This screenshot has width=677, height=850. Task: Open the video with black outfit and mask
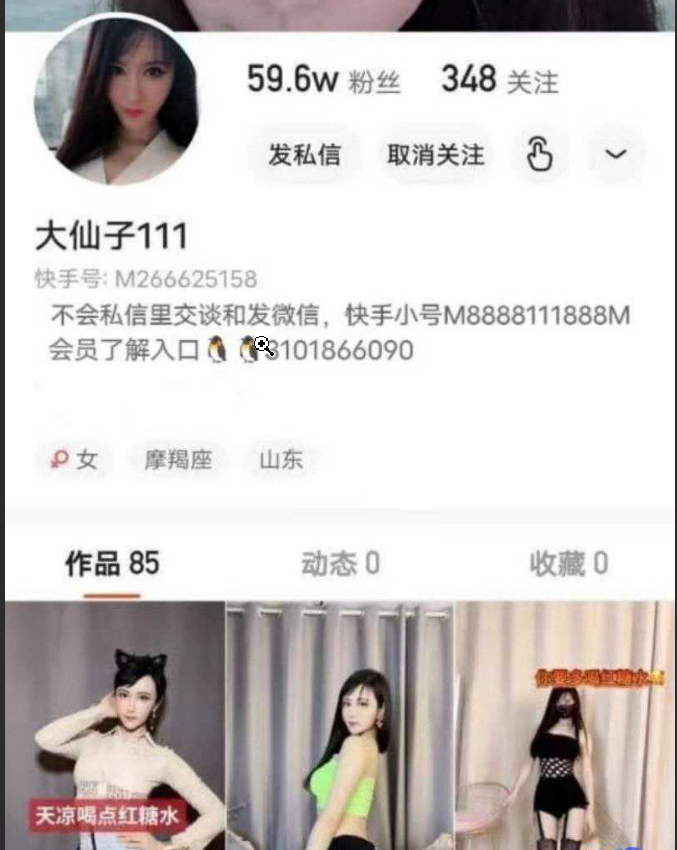[x=566, y=725]
